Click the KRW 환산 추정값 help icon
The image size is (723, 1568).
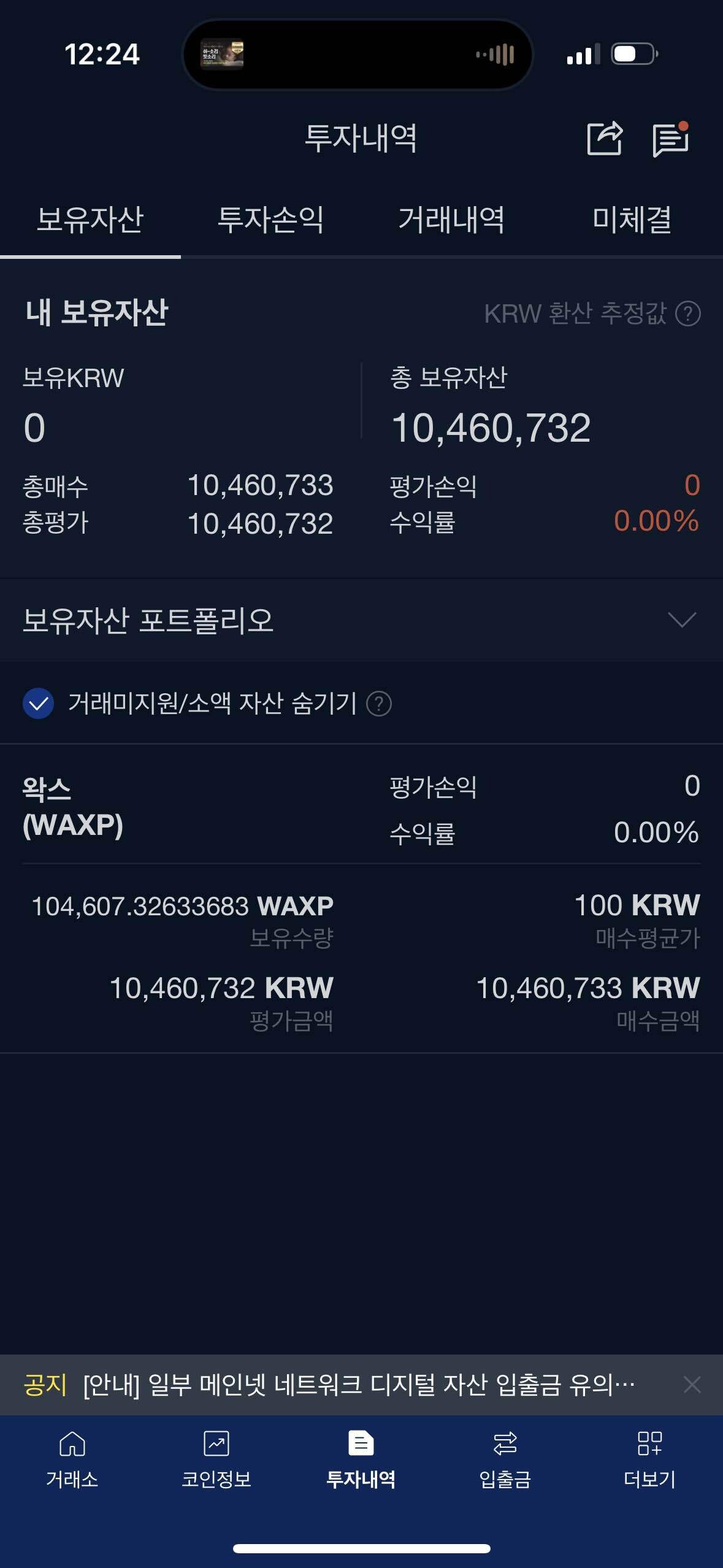689,313
